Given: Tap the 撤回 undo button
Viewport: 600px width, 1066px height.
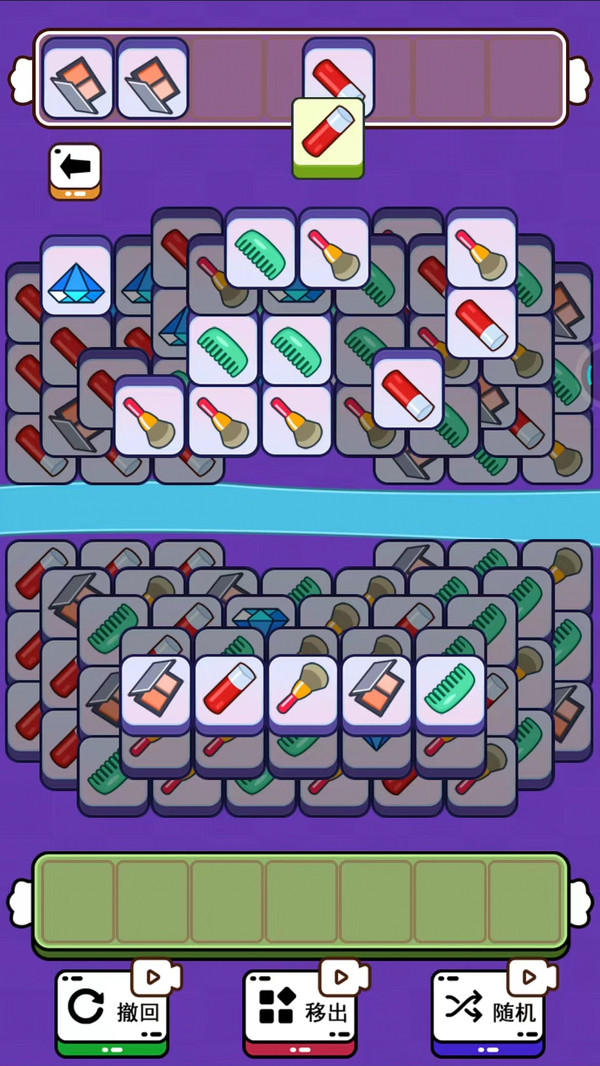Looking at the screenshot, I should (110, 1010).
